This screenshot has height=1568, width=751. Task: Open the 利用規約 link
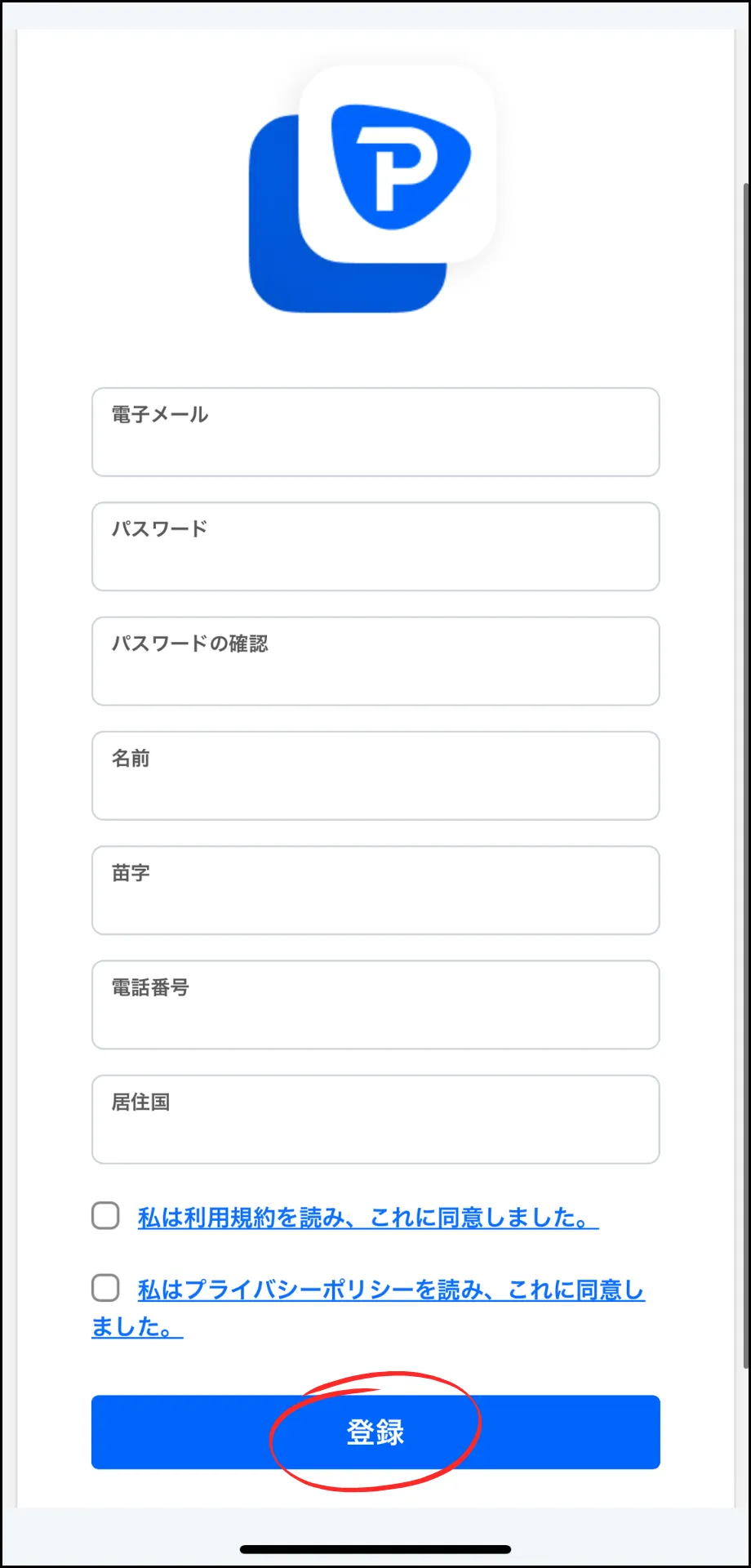click(x=368, y=1218)
